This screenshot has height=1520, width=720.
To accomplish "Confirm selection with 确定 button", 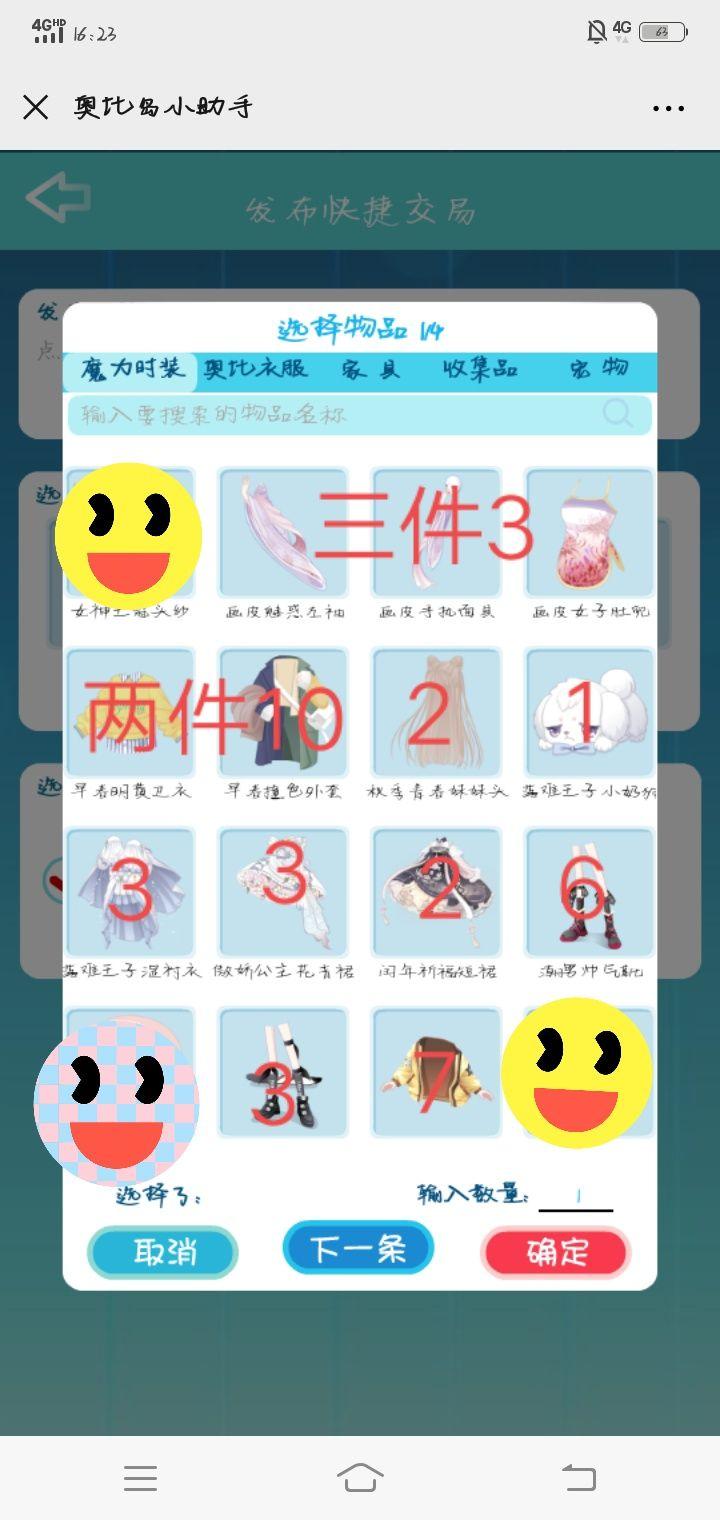I will (x=556, y=1252).
